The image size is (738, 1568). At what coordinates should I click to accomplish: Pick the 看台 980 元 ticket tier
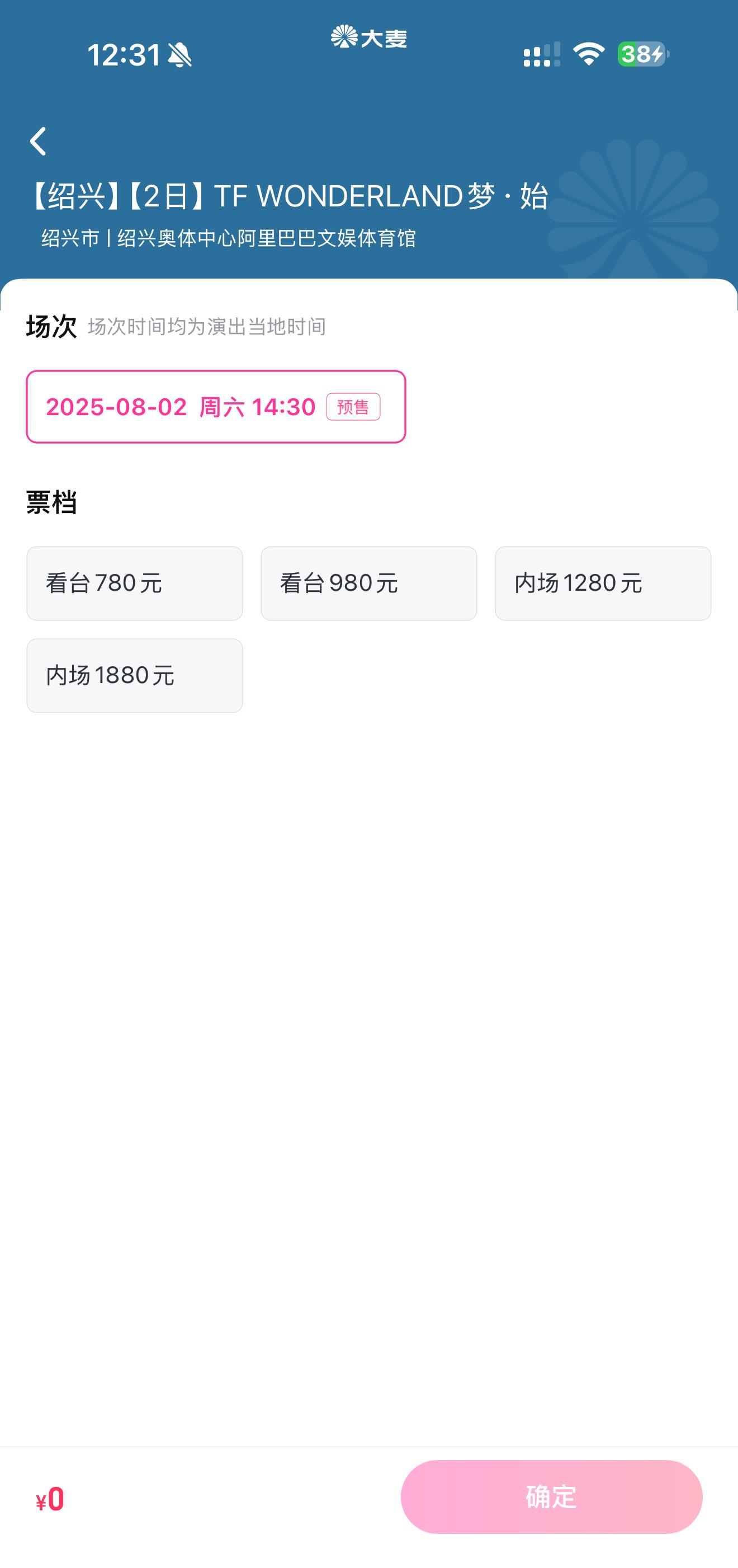368,583
